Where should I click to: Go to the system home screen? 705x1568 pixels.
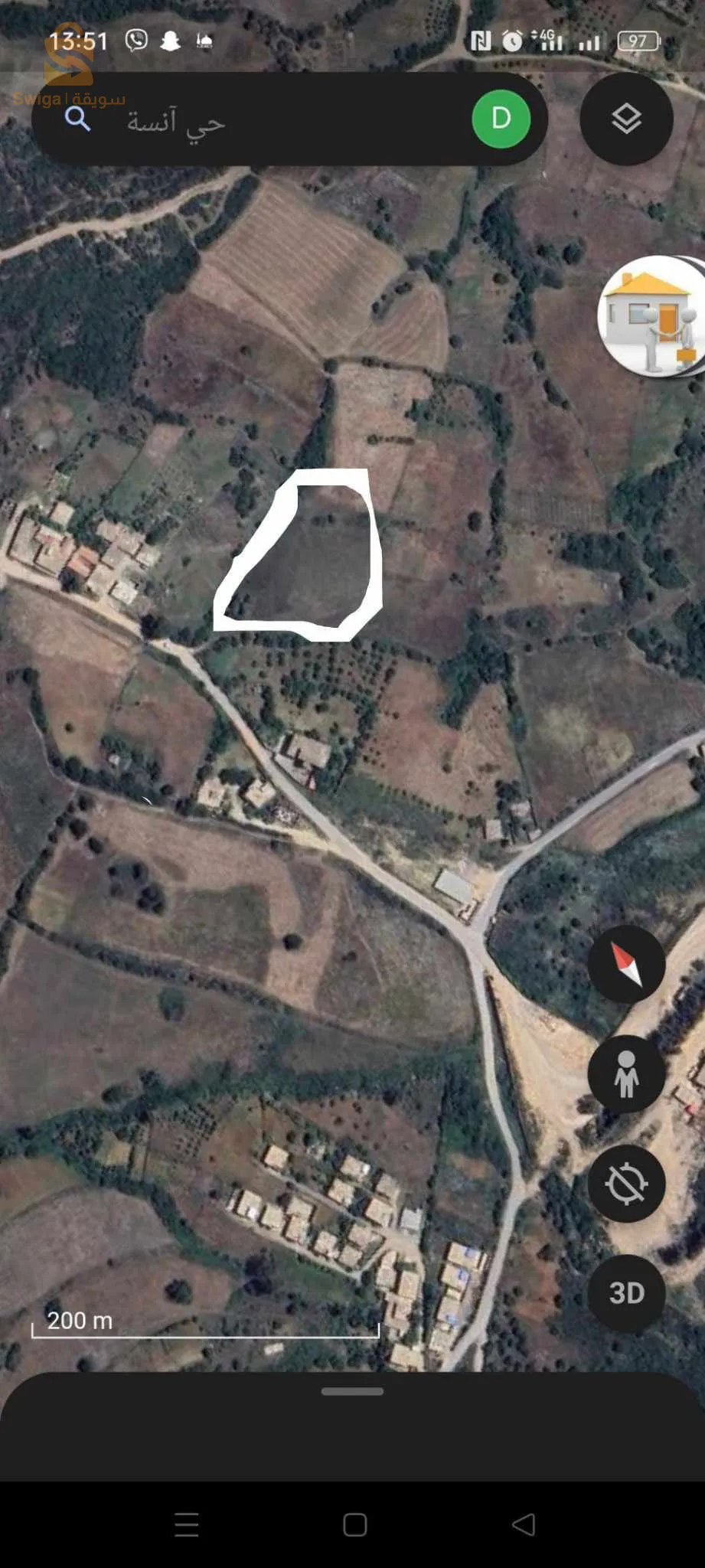click(354, 1524)
